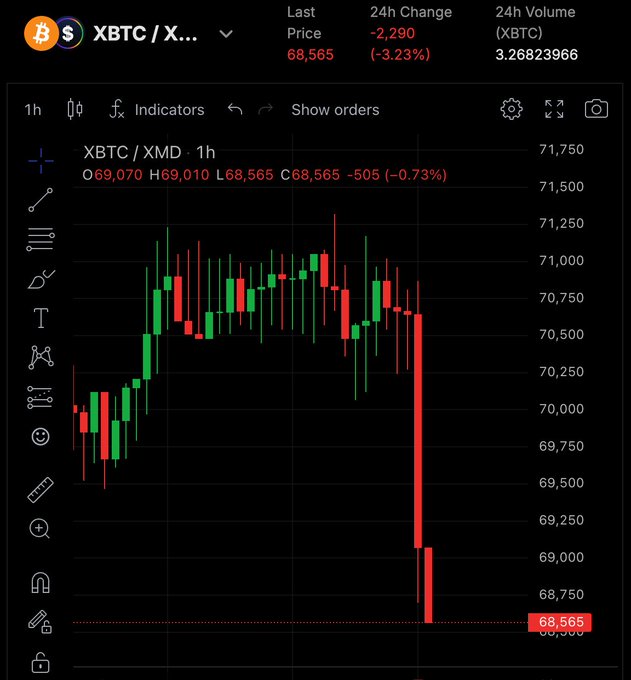Select the crosshair cursor tool
This screenshot has height=680, width=631.
(40, 159)
